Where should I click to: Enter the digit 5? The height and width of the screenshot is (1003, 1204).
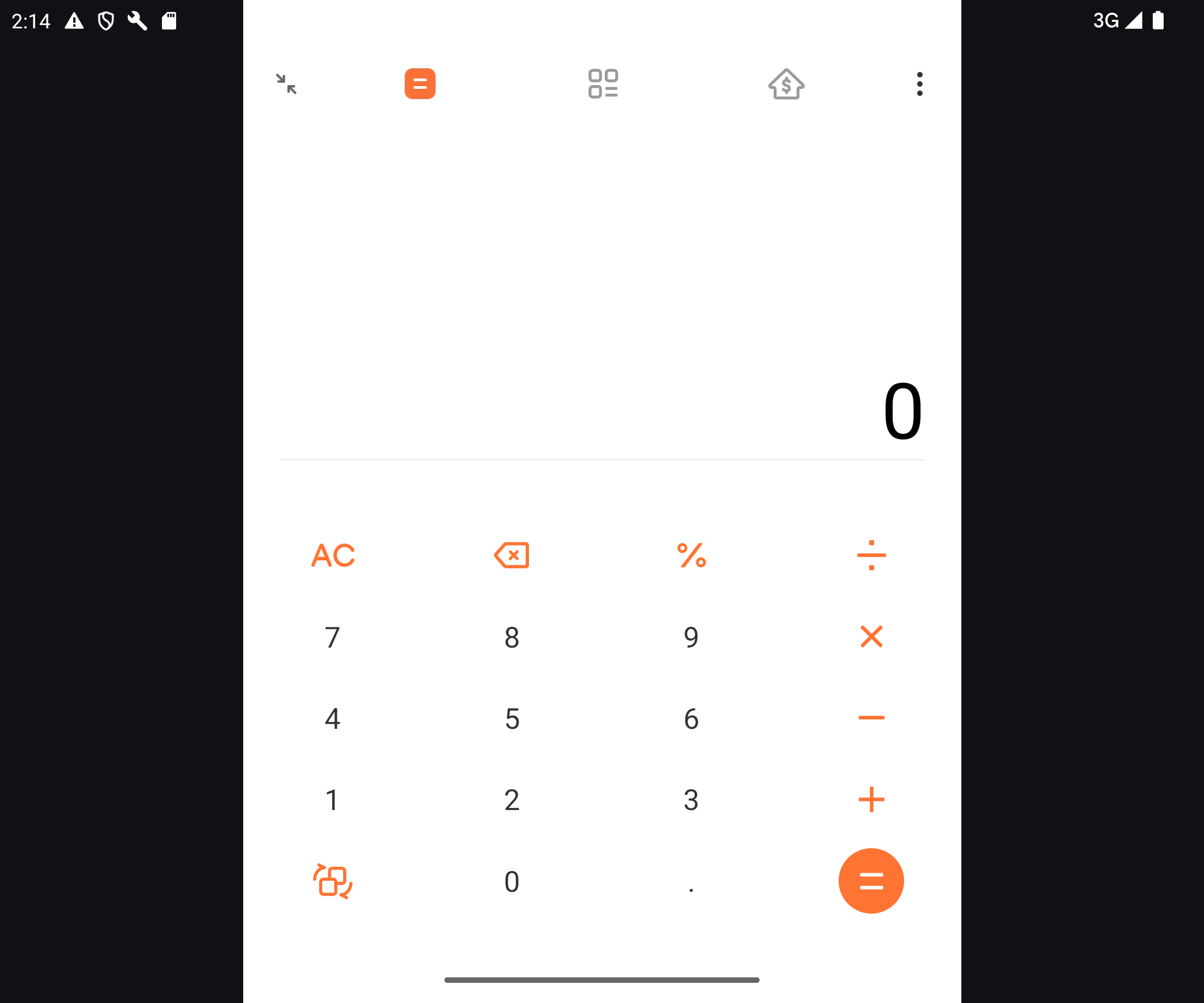512,718
